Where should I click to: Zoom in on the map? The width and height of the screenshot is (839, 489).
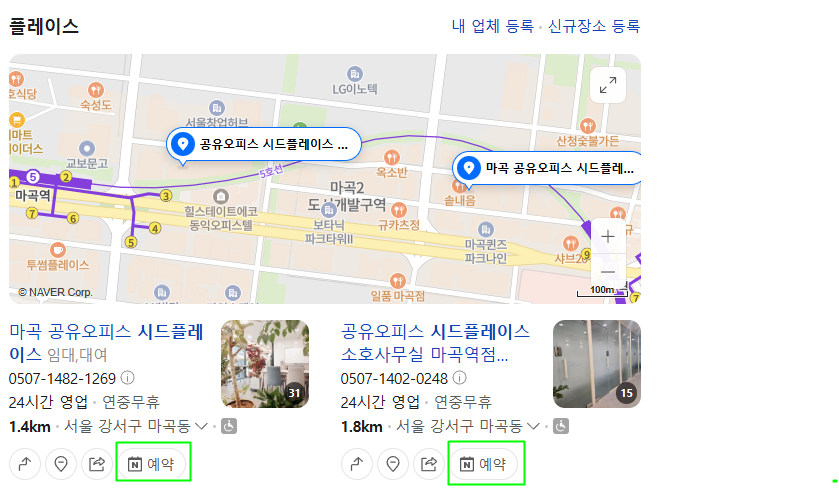click(607, 236)
